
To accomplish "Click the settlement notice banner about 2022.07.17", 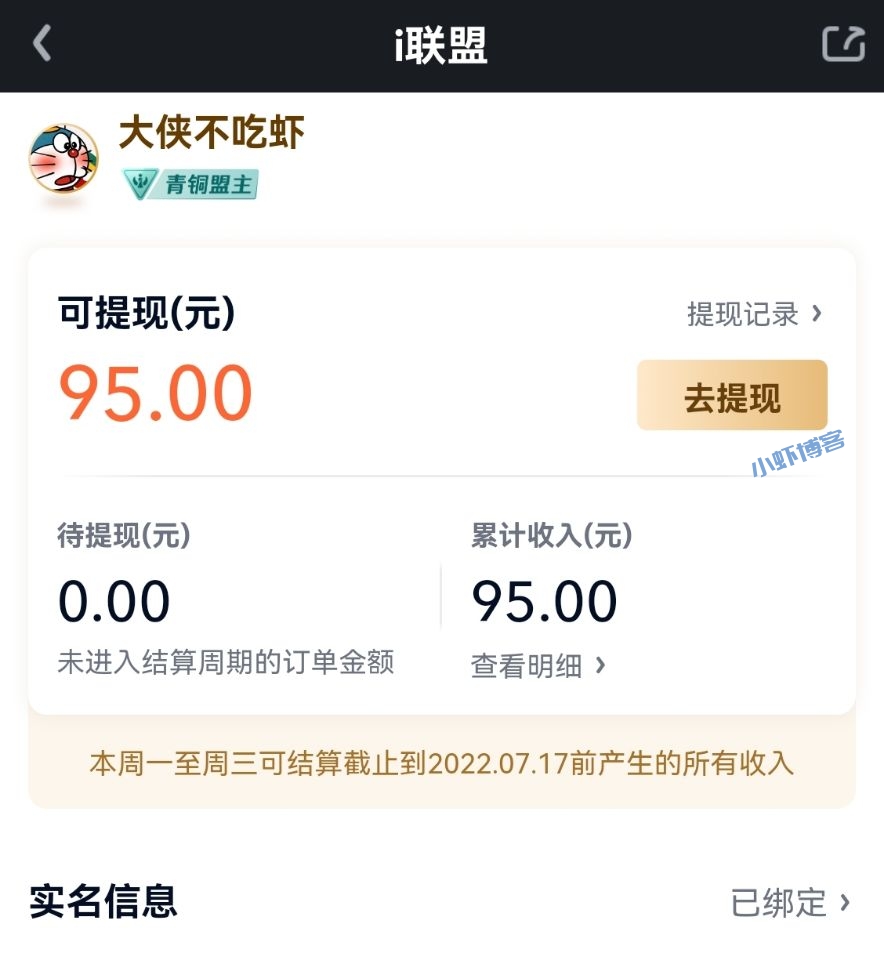I will pyautogui.click(x=442, y=765).
